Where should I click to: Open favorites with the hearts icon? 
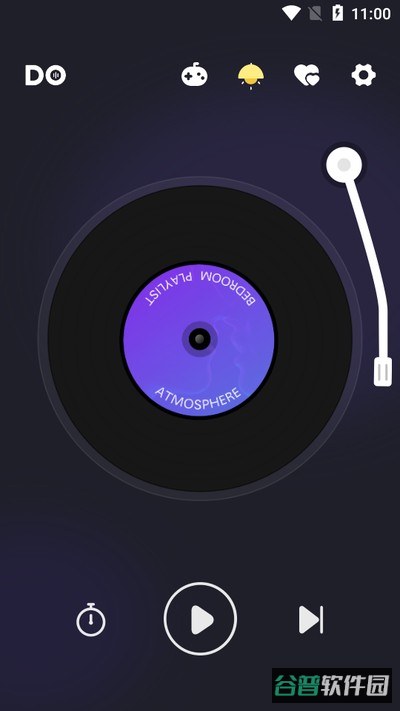307,75
